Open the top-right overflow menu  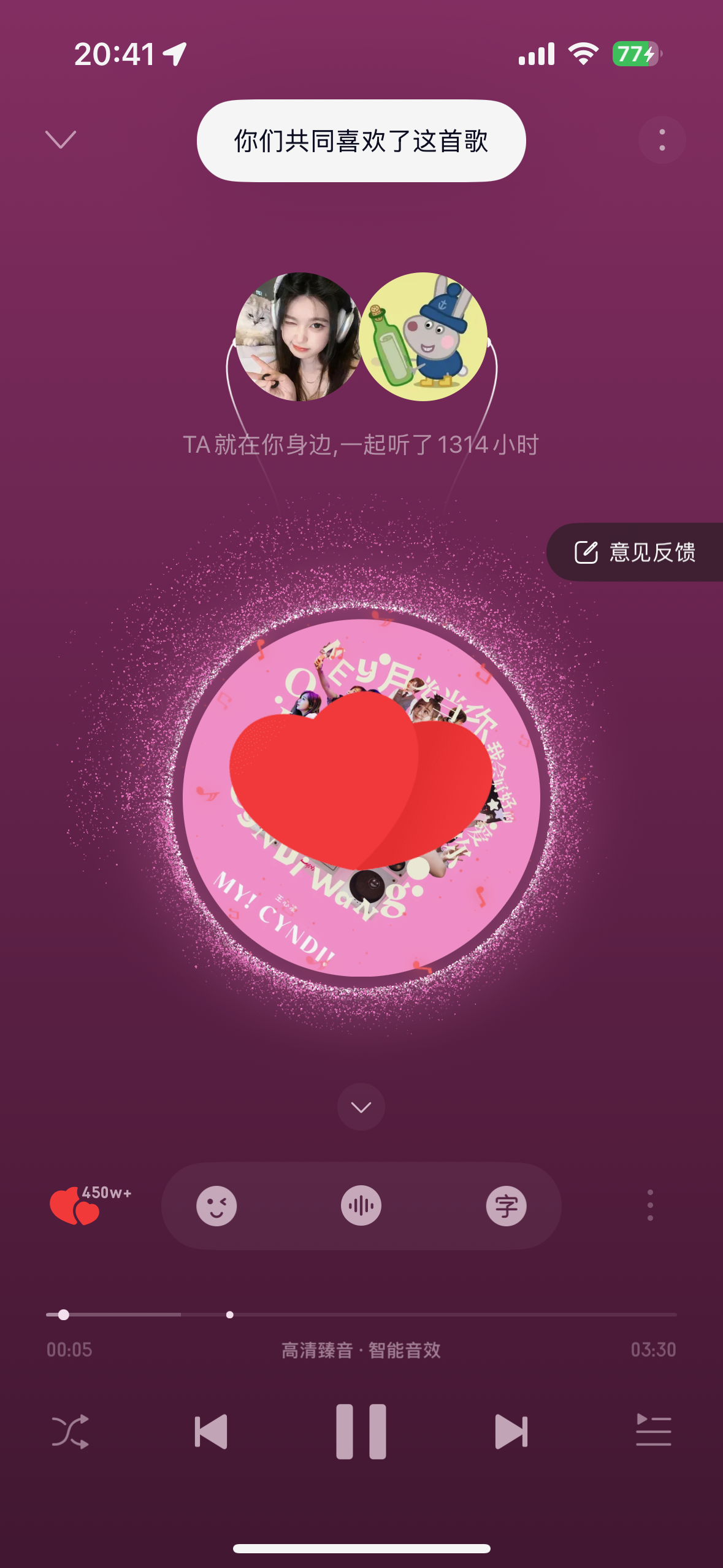pyautogui.click(x=662, y=140)
